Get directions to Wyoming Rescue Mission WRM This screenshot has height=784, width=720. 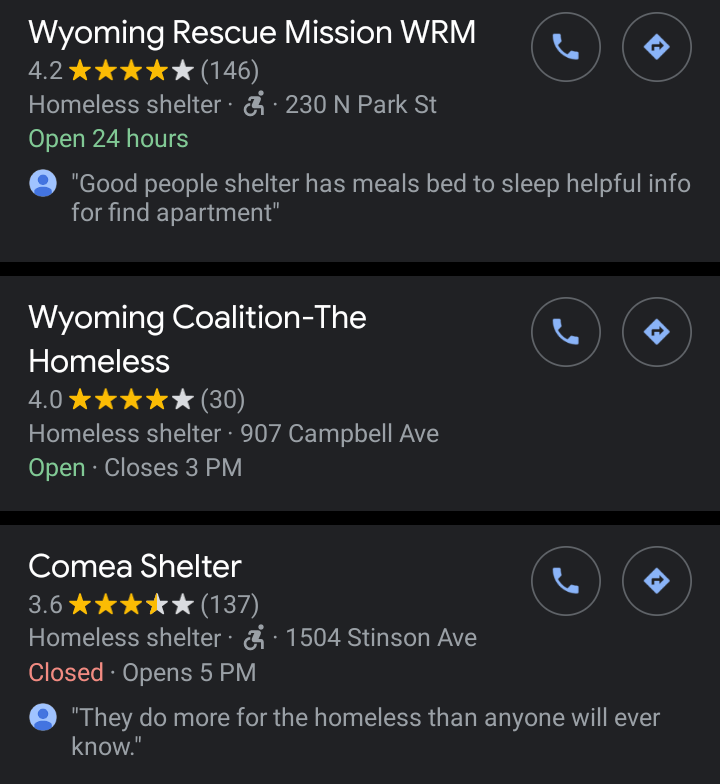tap(656, 47)
